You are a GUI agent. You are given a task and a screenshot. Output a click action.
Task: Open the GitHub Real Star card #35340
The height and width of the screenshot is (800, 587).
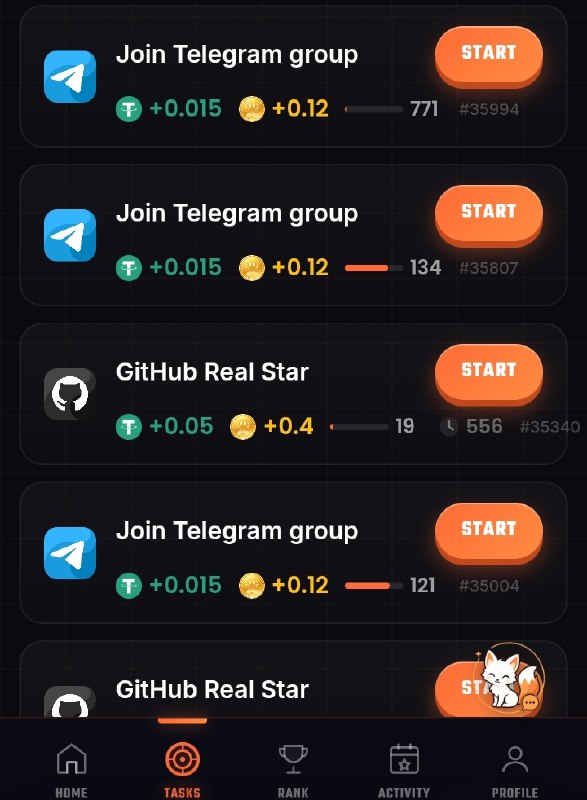[x=293, y=394]
